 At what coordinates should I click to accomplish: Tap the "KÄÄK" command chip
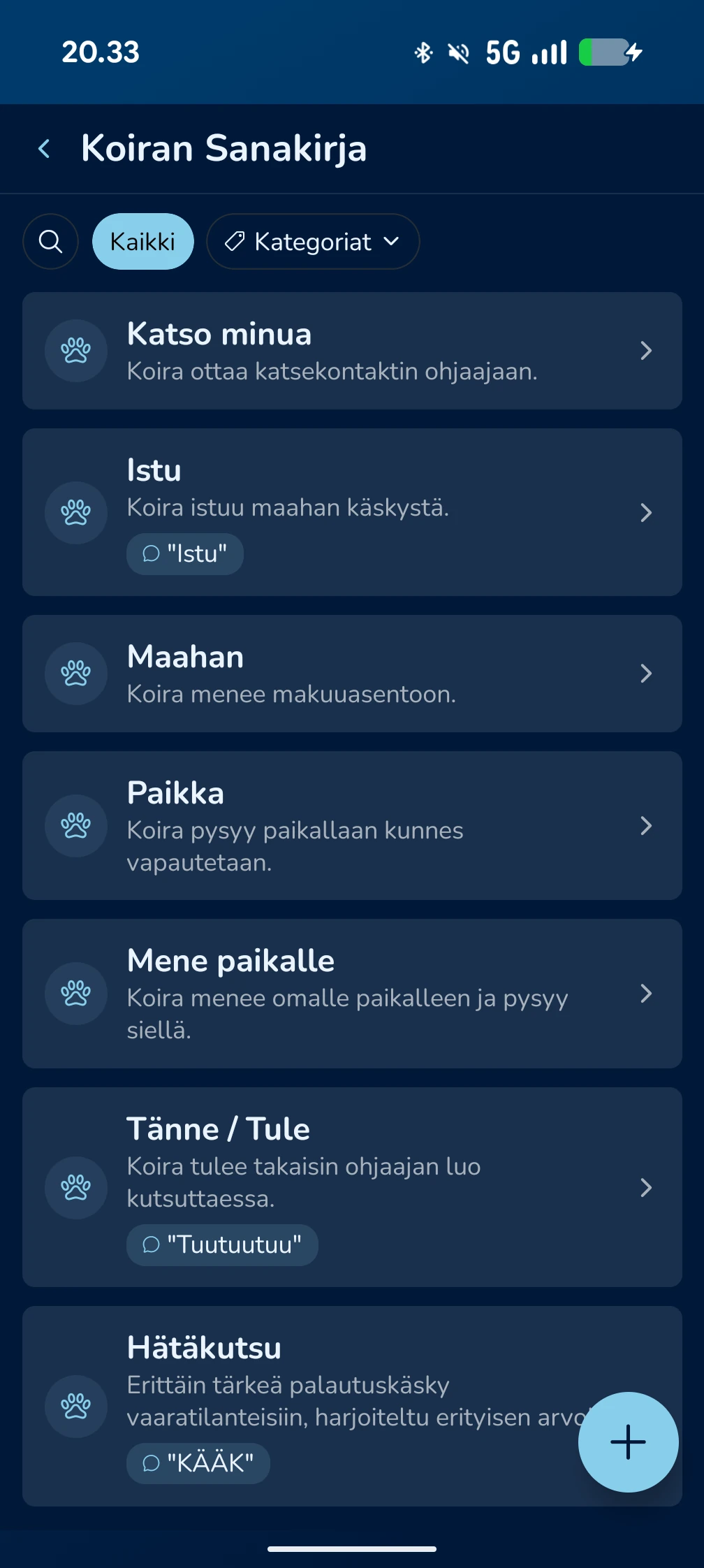pyautogui.click(x=198, y=1462)
